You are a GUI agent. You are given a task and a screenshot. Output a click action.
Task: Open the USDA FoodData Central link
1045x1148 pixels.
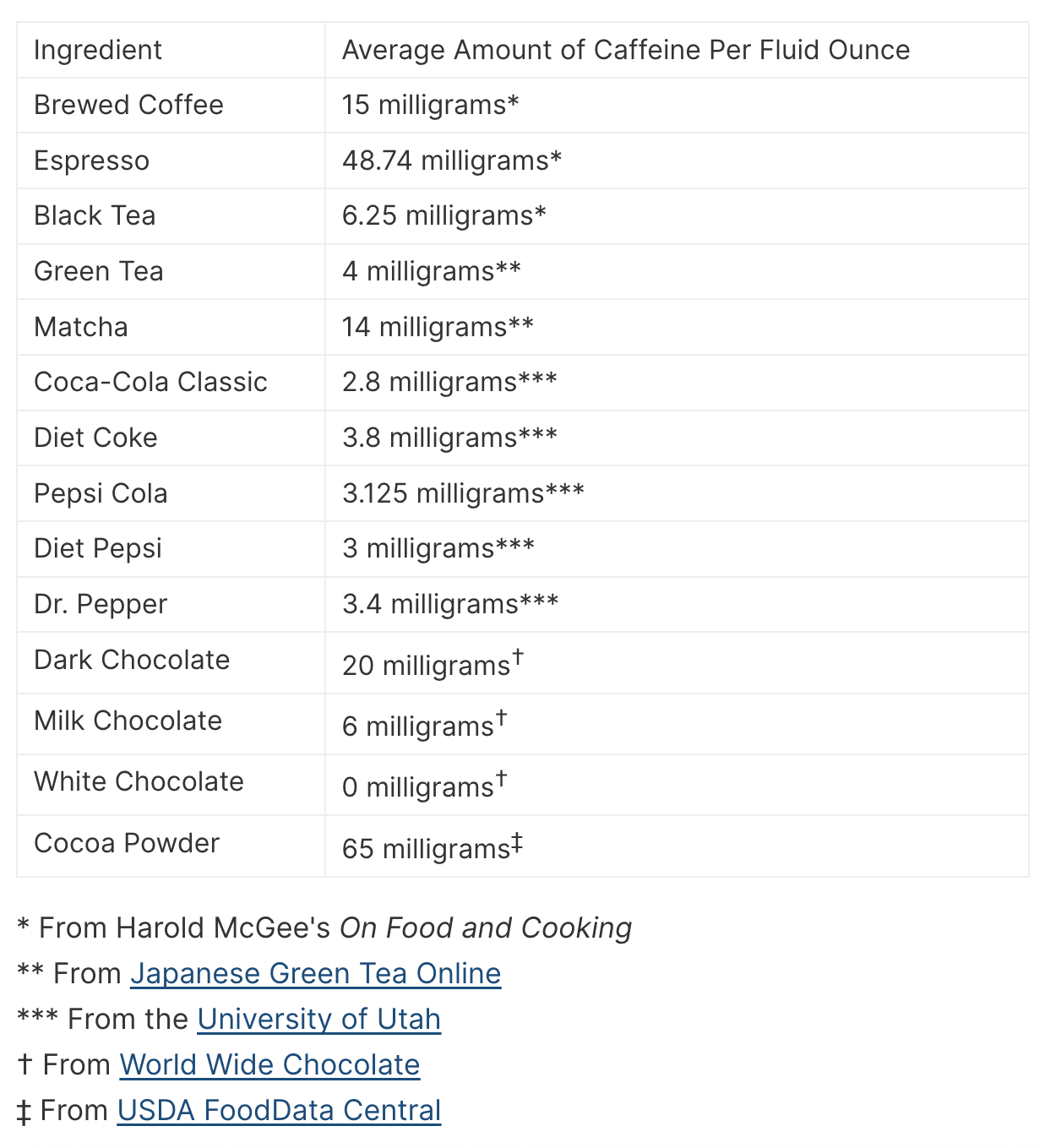(x=279, y=1110)
